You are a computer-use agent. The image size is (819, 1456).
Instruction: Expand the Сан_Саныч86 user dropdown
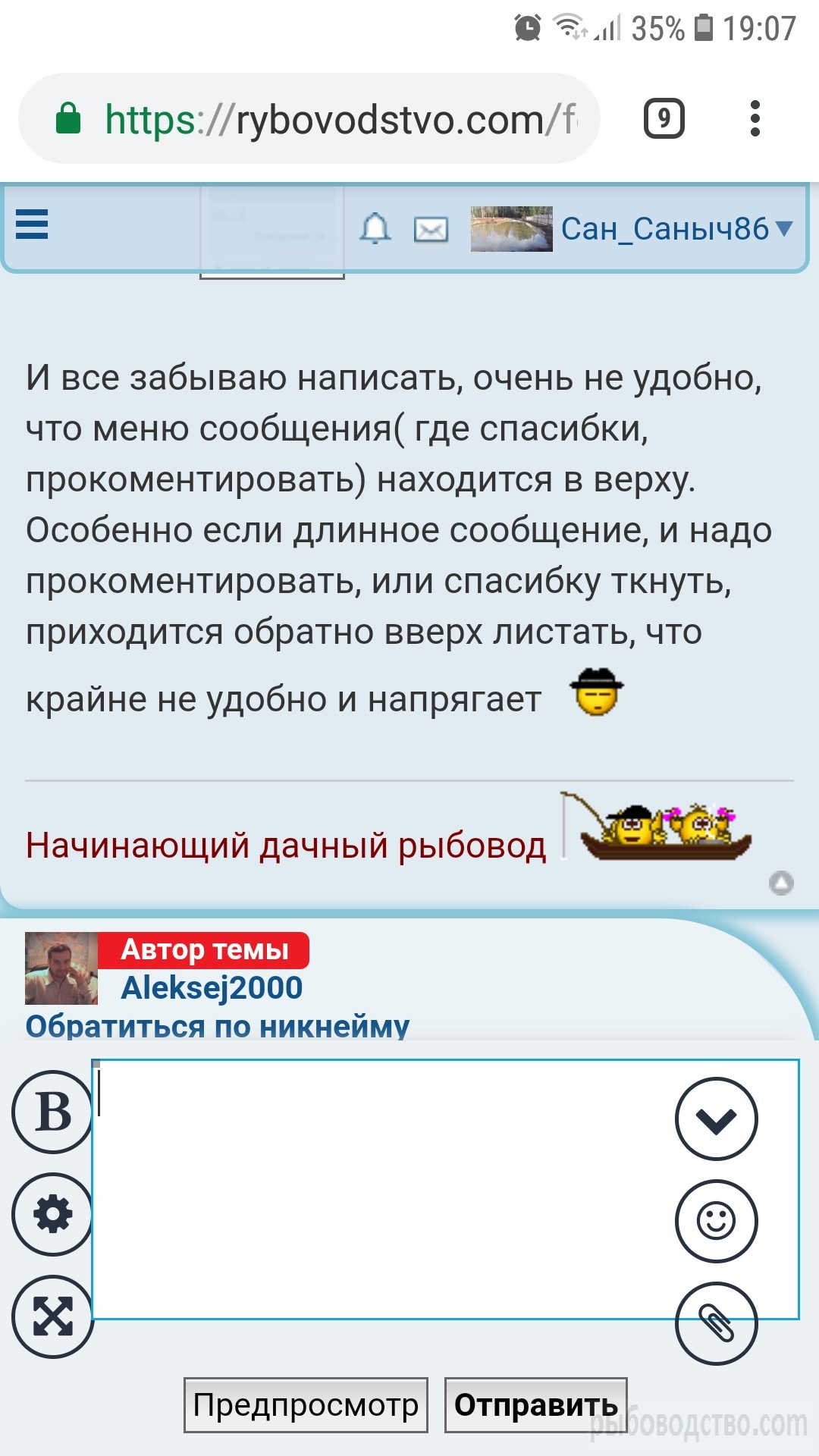click(x=784, y=228)
